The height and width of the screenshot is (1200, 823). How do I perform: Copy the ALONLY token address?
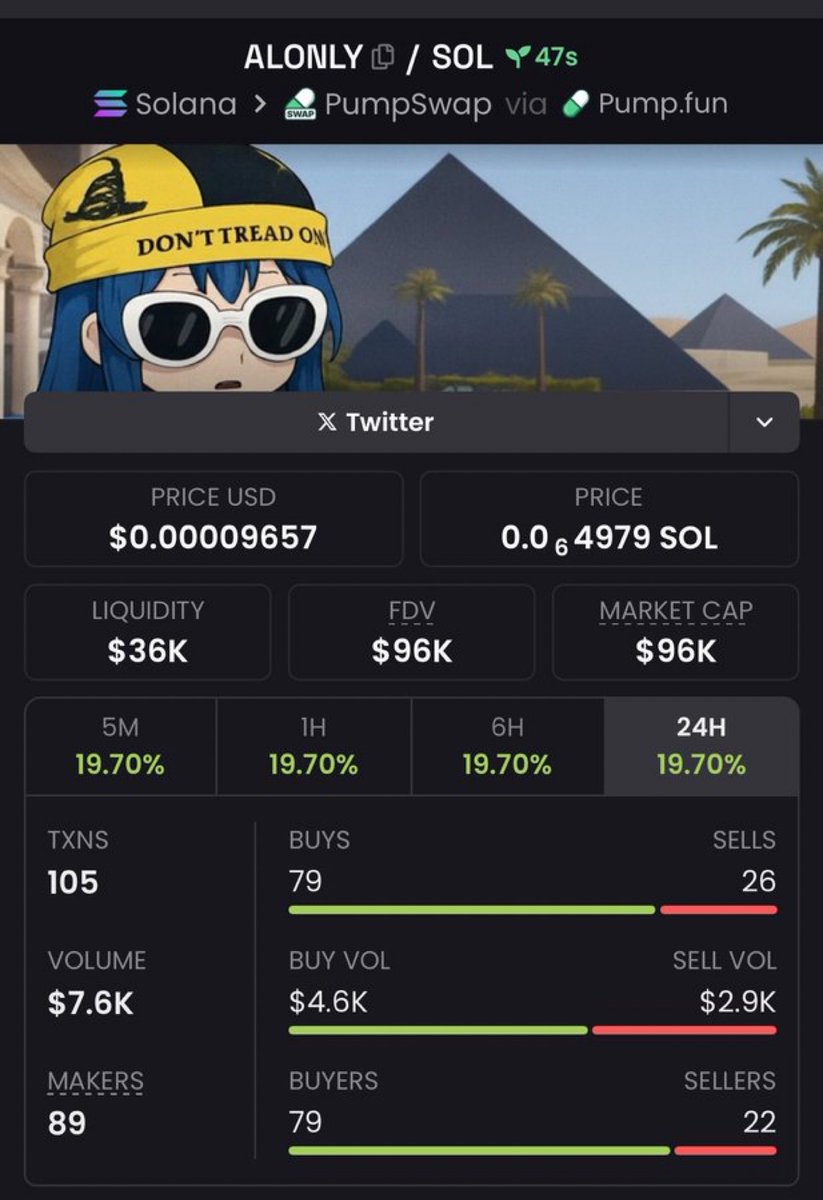383,57
